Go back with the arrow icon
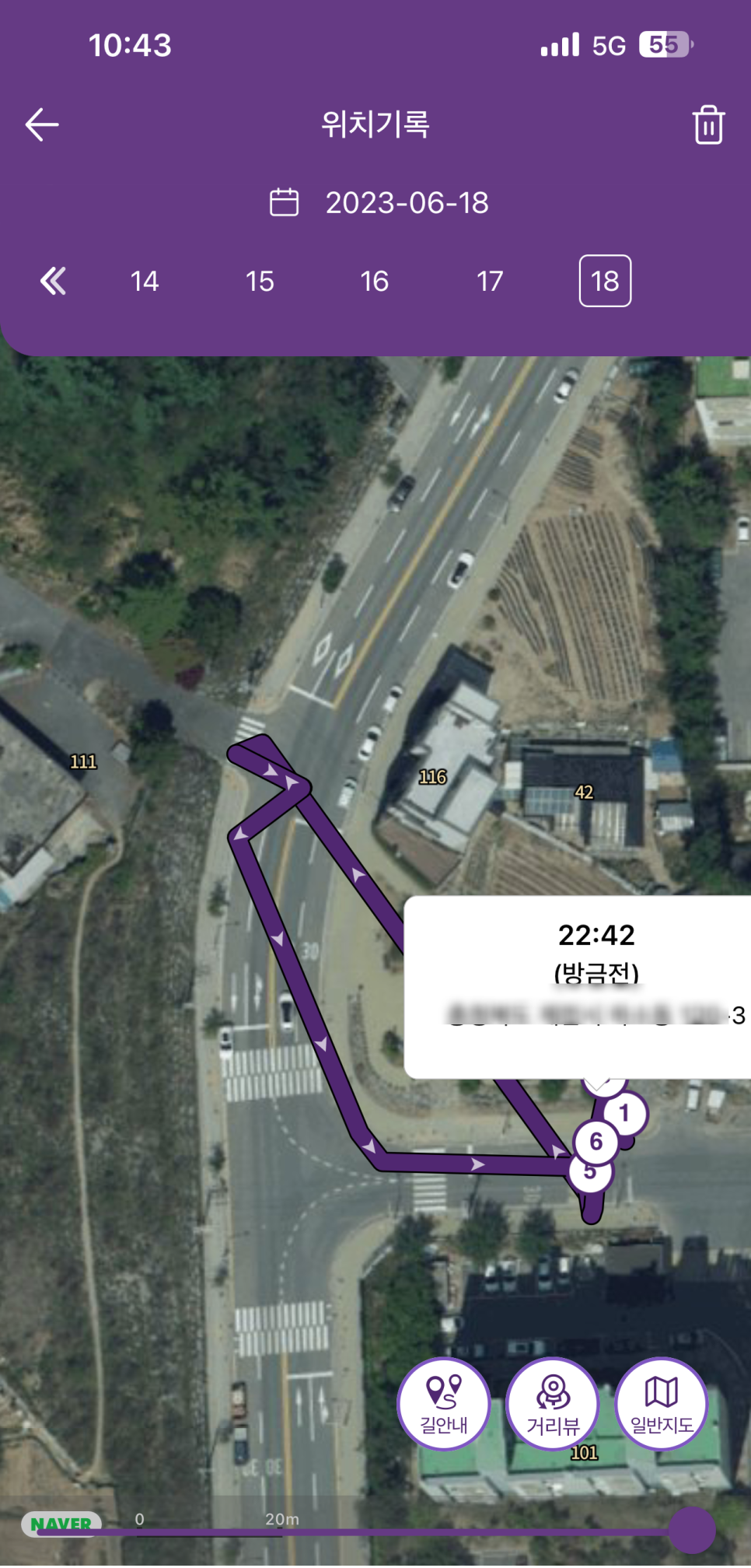The image size is (751, 1568). click(x=42, y=124)
